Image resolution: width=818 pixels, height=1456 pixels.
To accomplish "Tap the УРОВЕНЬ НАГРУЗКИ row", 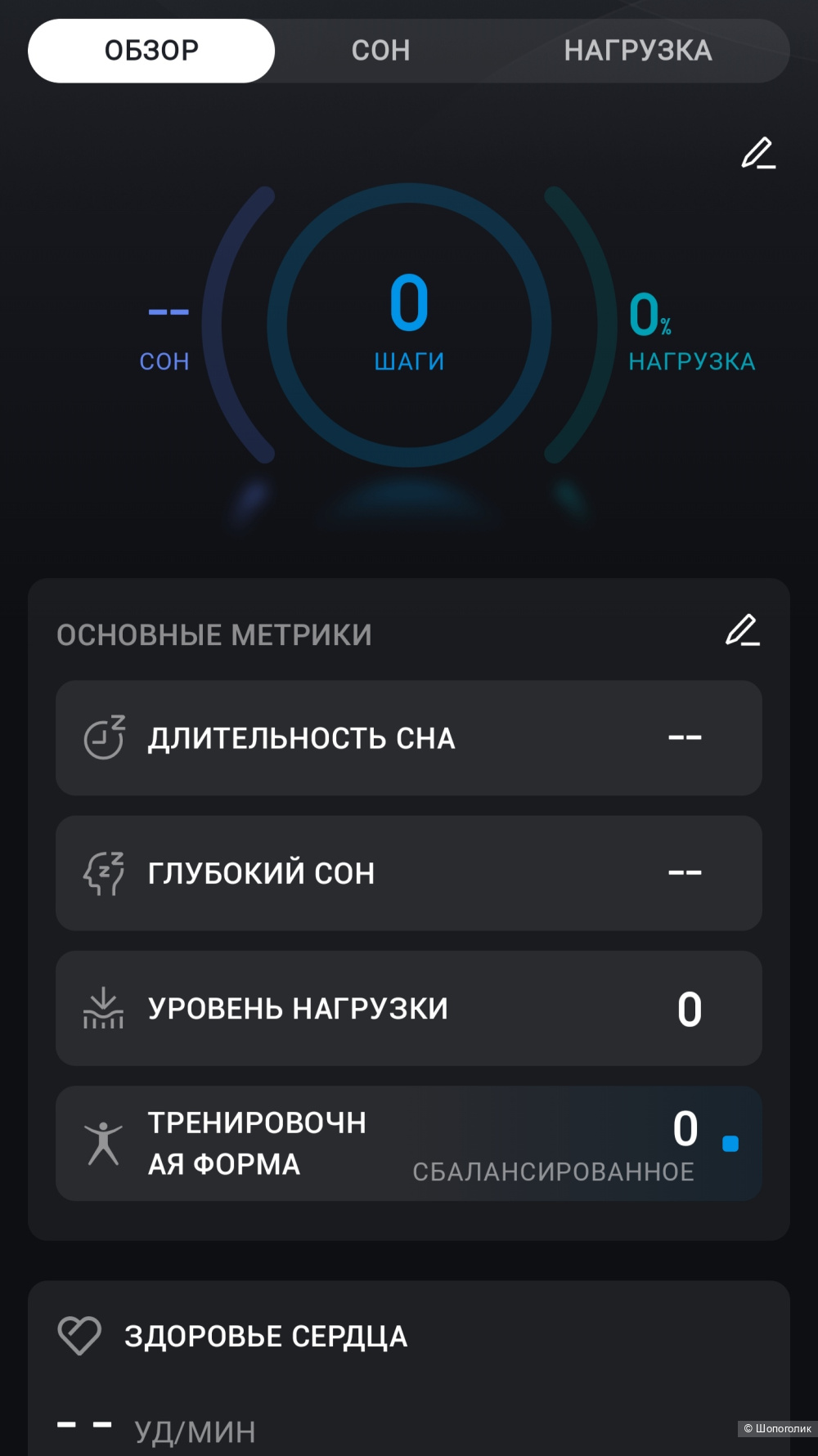I will 408,1008.
